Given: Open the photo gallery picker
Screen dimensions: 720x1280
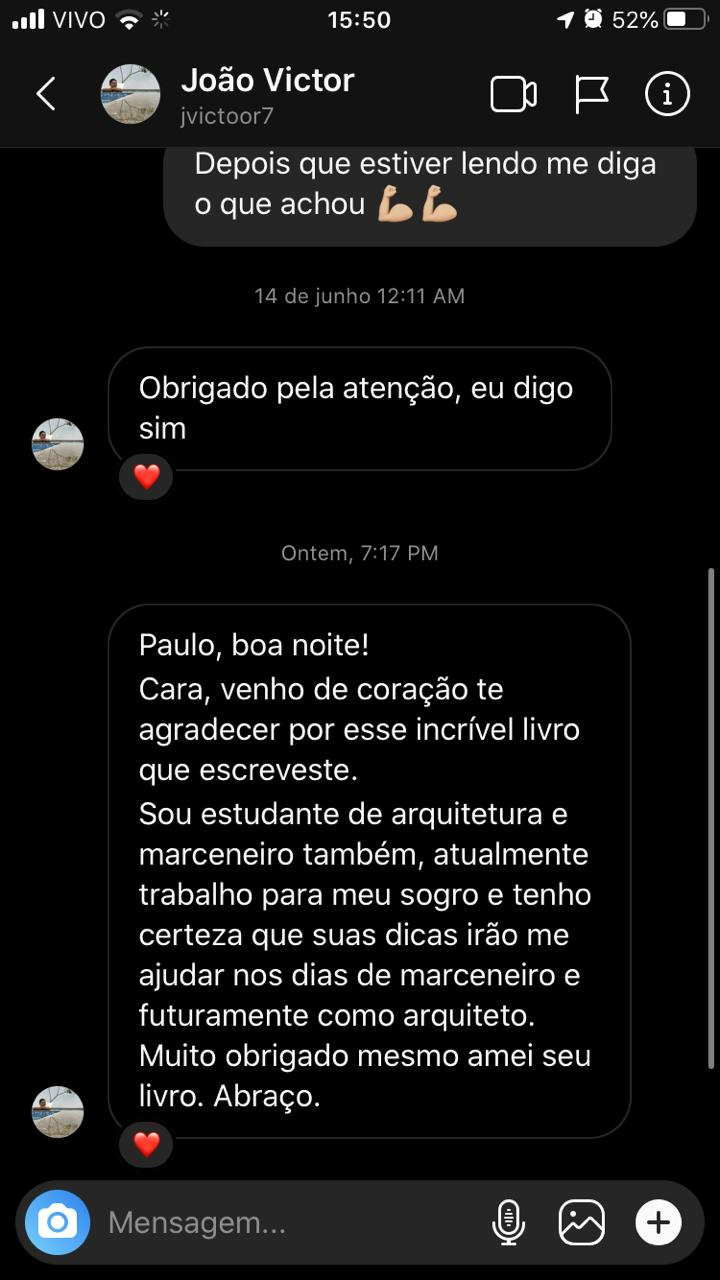Looking at the screenshot, I should (x=582, y=1222).
